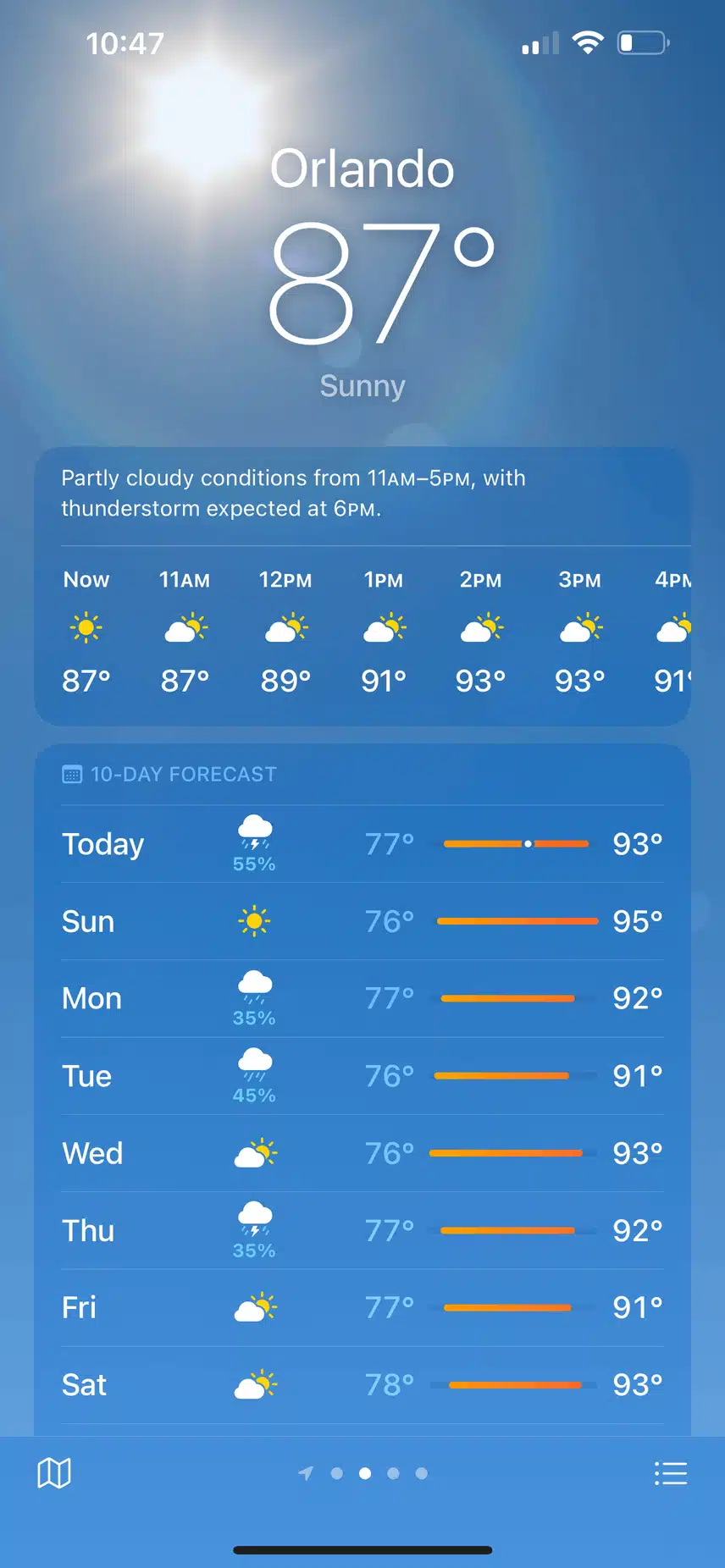
Task: Open Wednesday's forecast row
Action: point(362,1153)
